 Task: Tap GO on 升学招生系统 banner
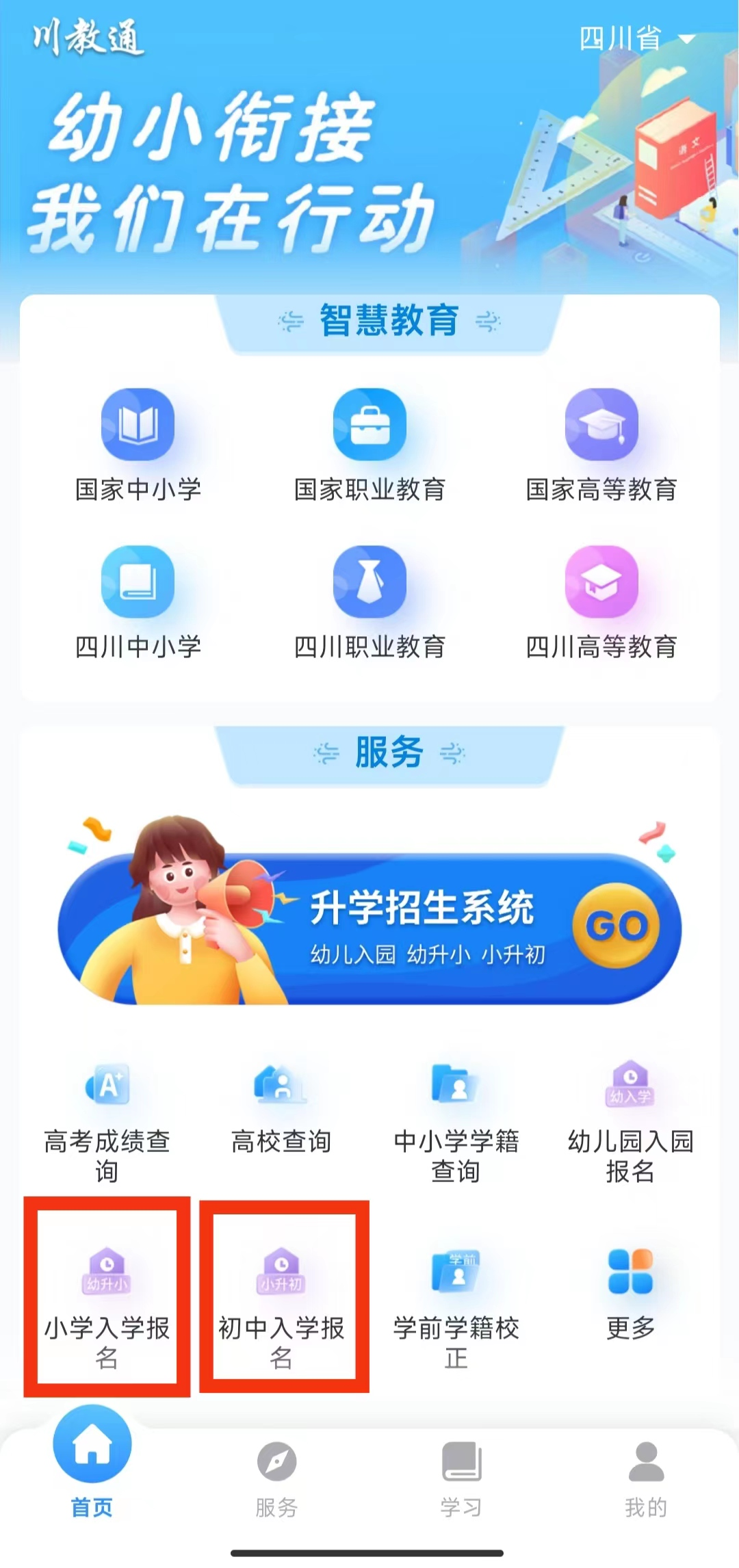click(617, 926)
